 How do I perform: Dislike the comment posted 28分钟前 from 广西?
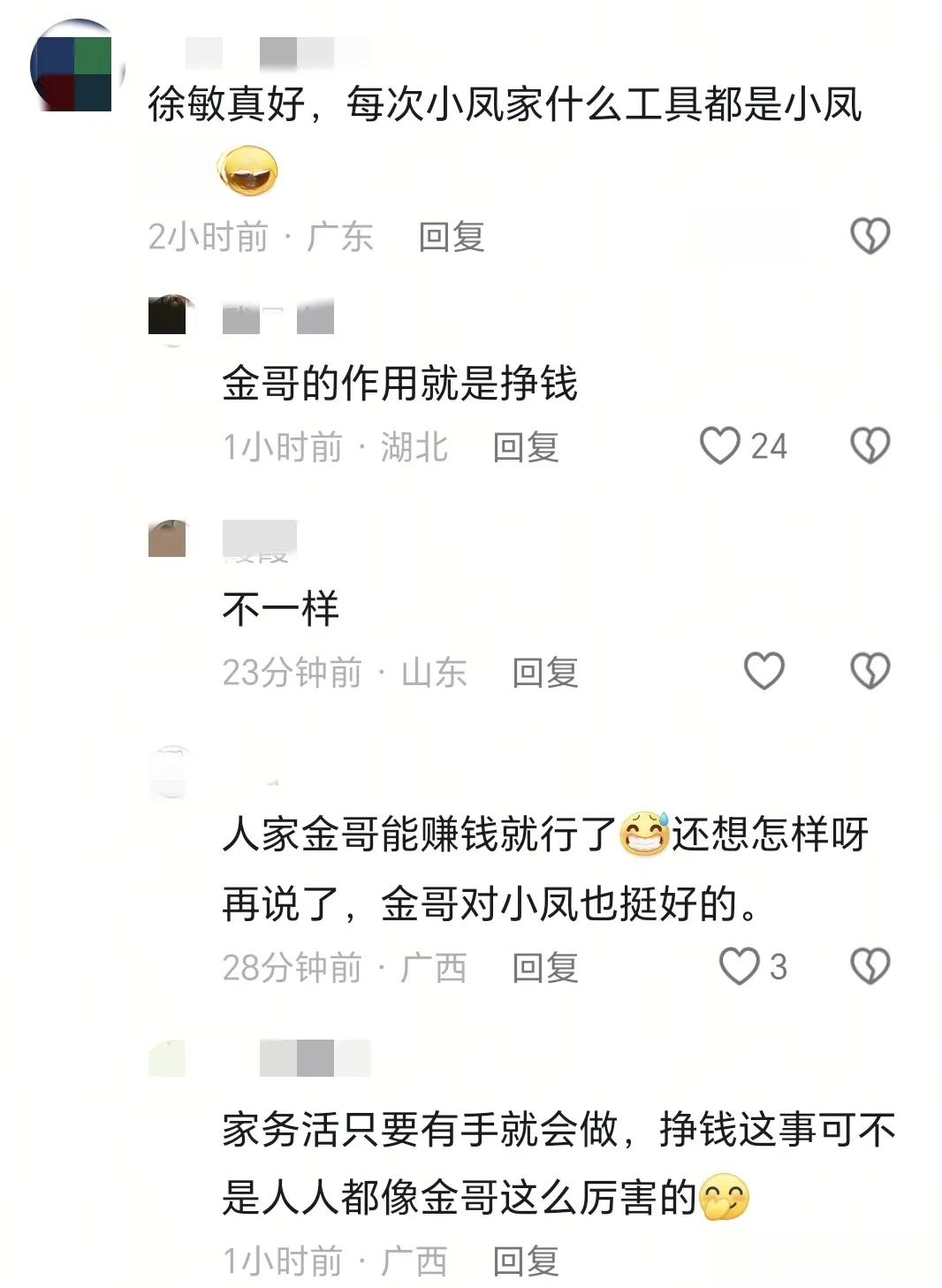[870, 967]
